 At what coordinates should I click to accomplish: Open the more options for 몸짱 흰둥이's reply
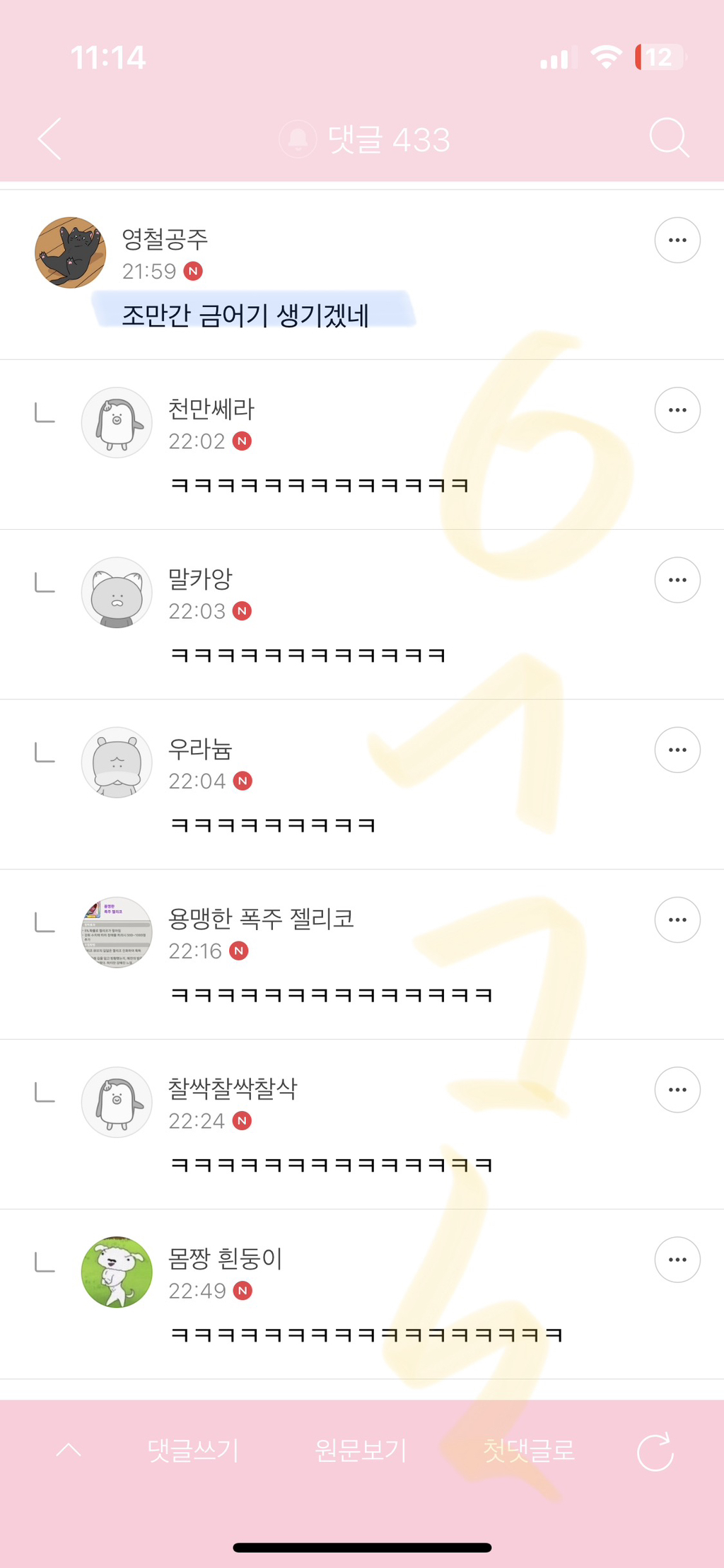coord(677,1260)
